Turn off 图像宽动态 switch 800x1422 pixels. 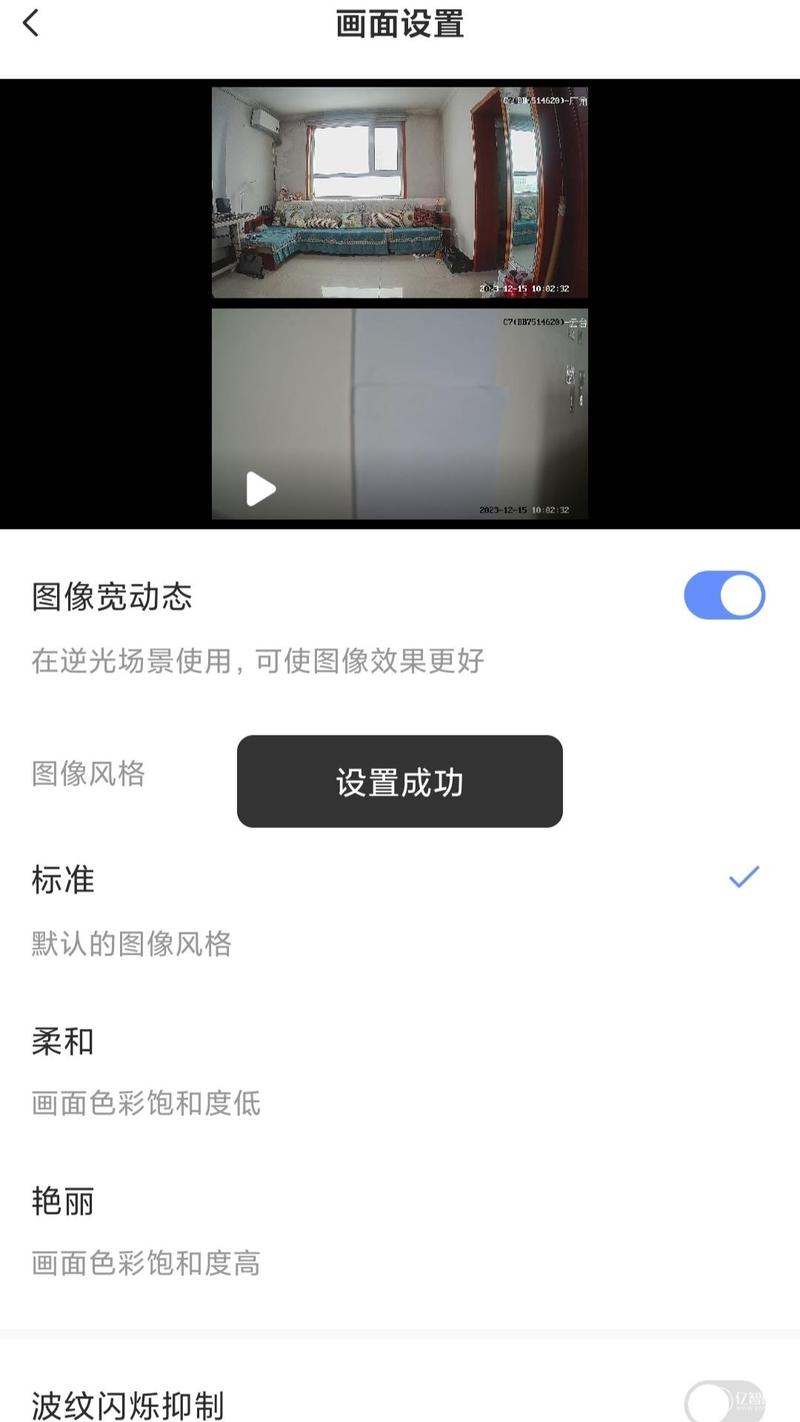coord(724,596)
